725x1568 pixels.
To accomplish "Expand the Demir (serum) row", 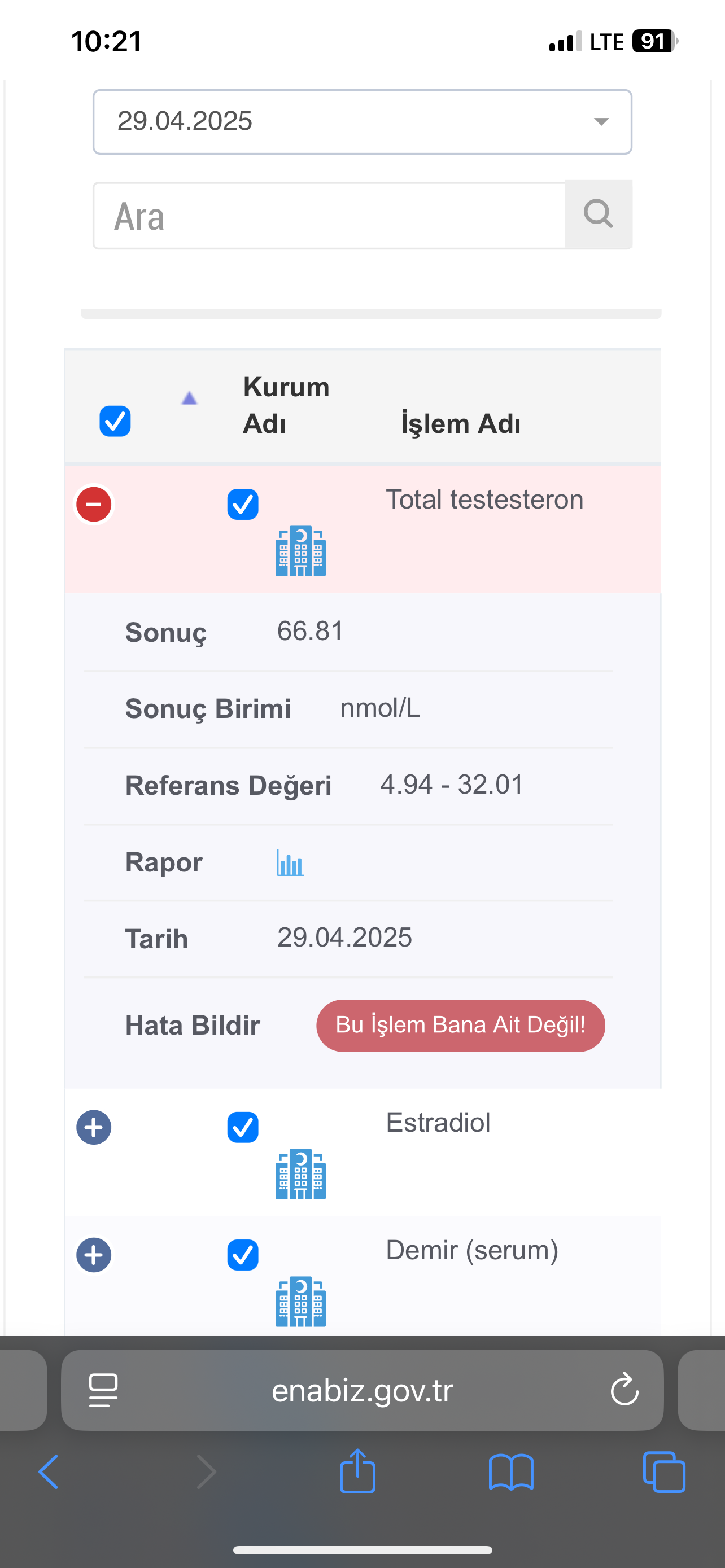I will [94, 1255].
